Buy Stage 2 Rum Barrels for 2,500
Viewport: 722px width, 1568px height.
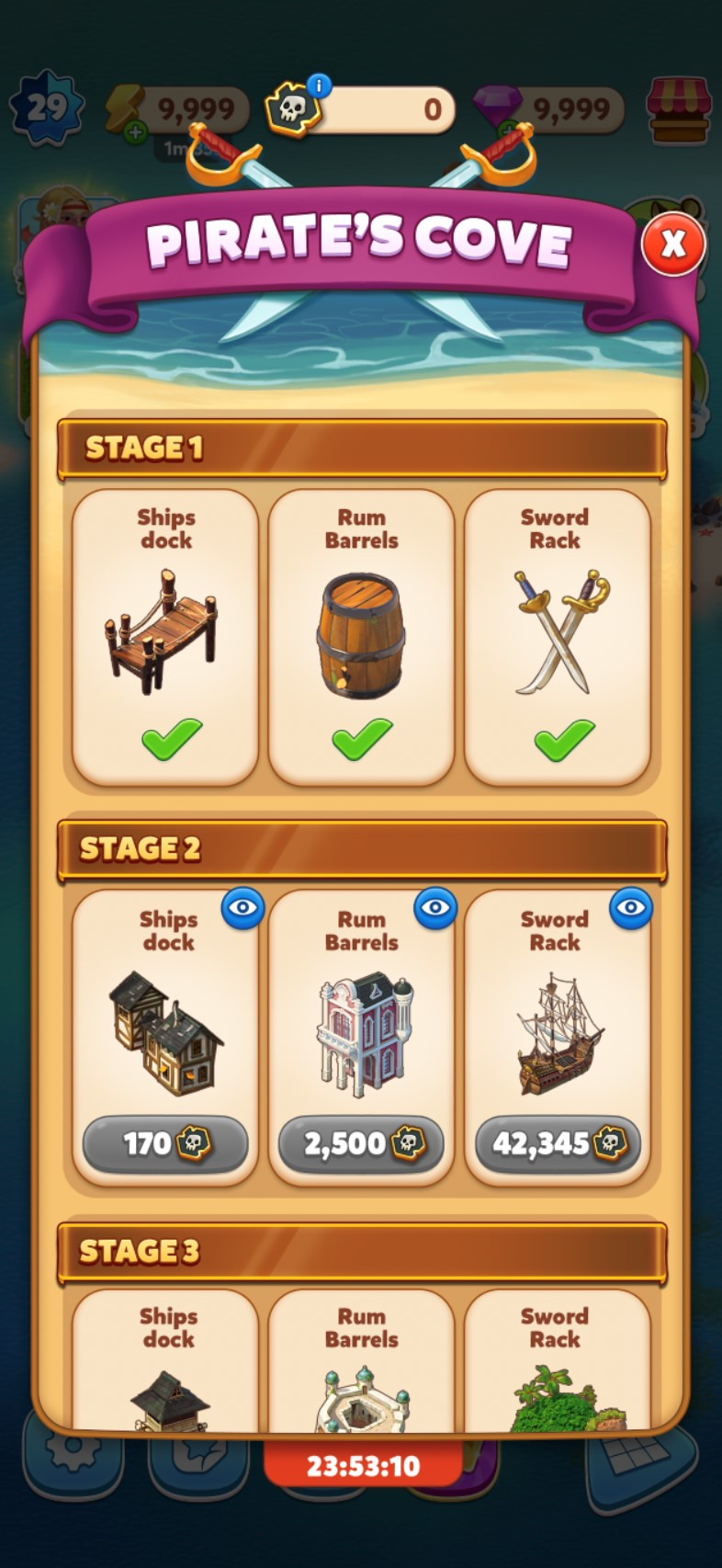pyautogui.click(x=361, y=1144)
